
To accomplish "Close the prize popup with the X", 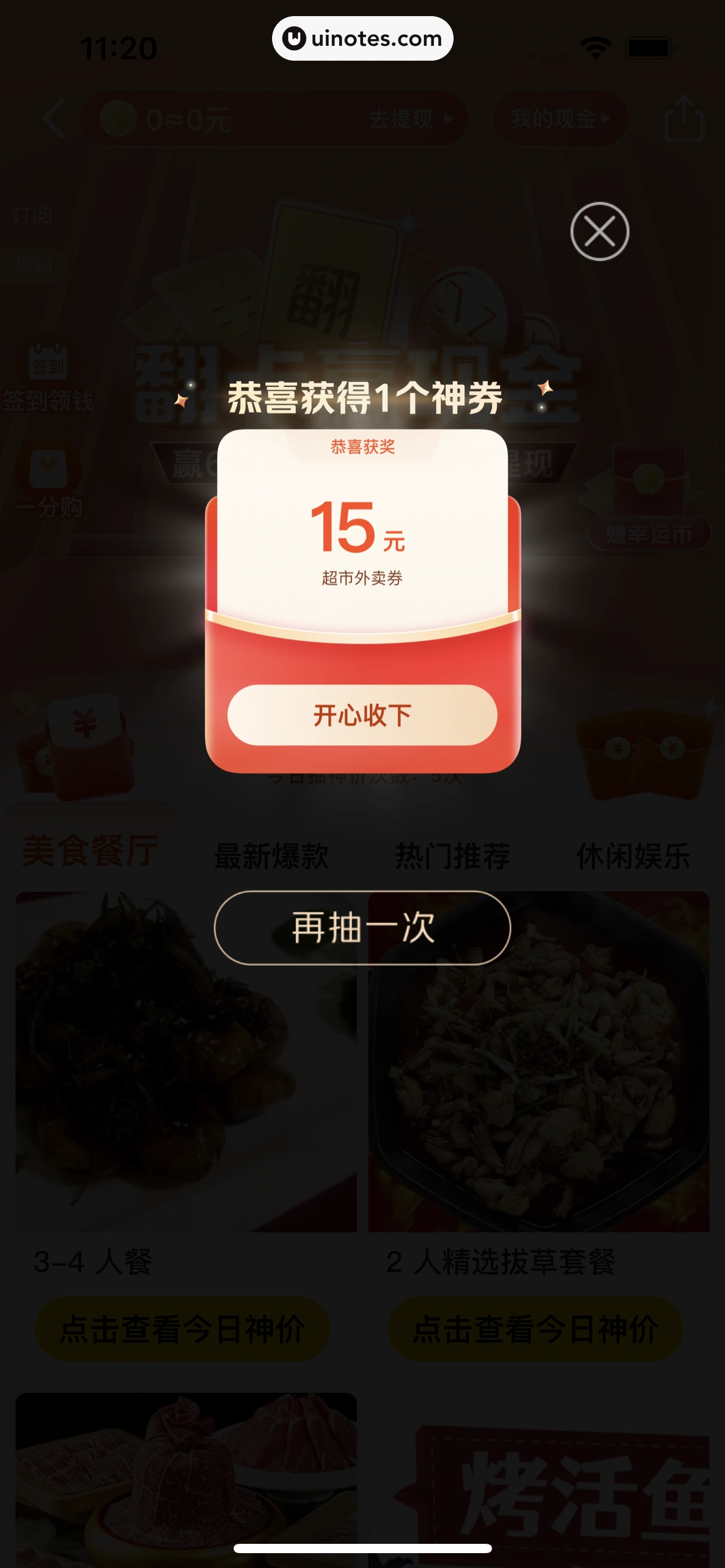I will tap(599, 232).
